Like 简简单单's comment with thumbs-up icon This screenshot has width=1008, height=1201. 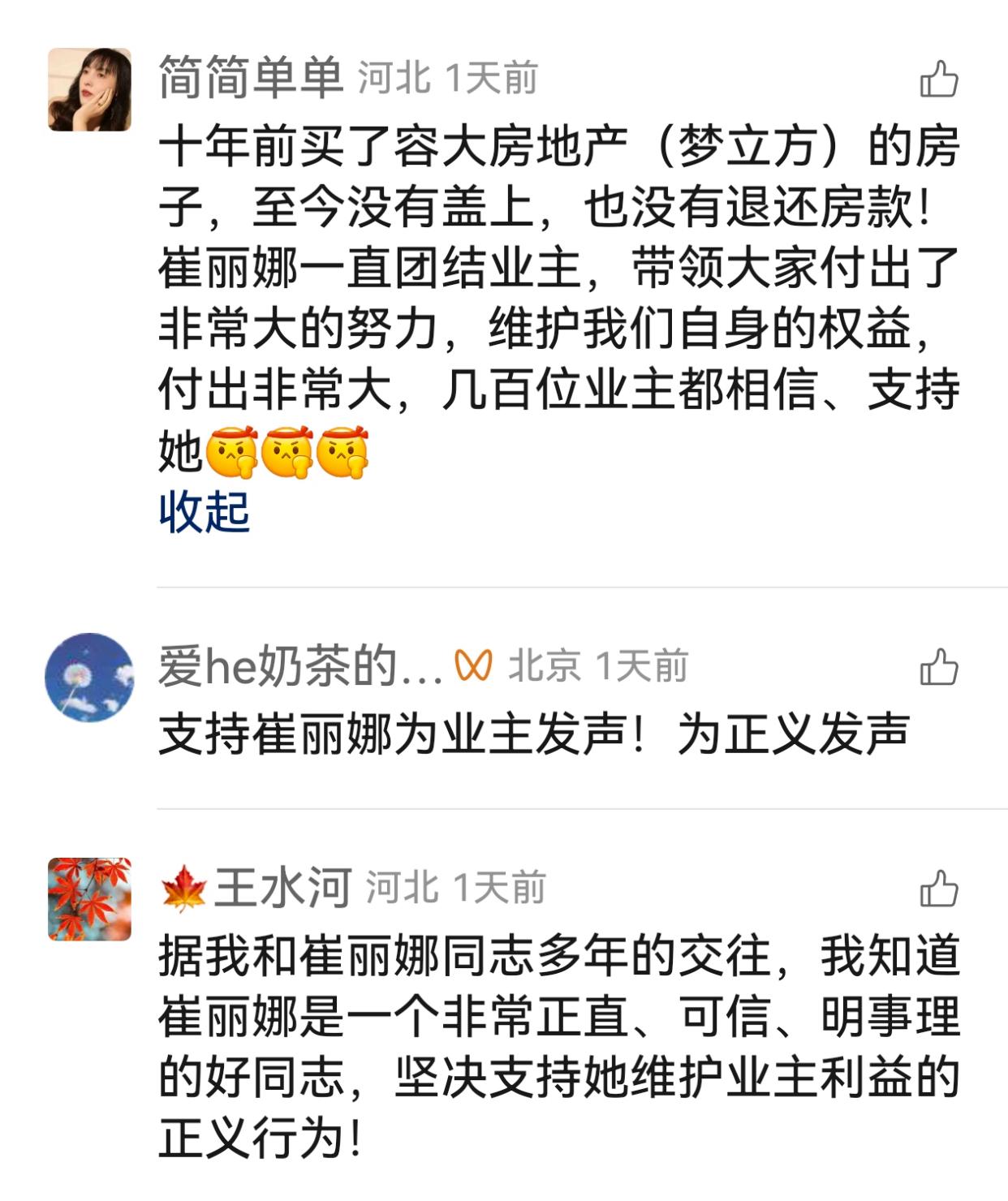point(941,76)
